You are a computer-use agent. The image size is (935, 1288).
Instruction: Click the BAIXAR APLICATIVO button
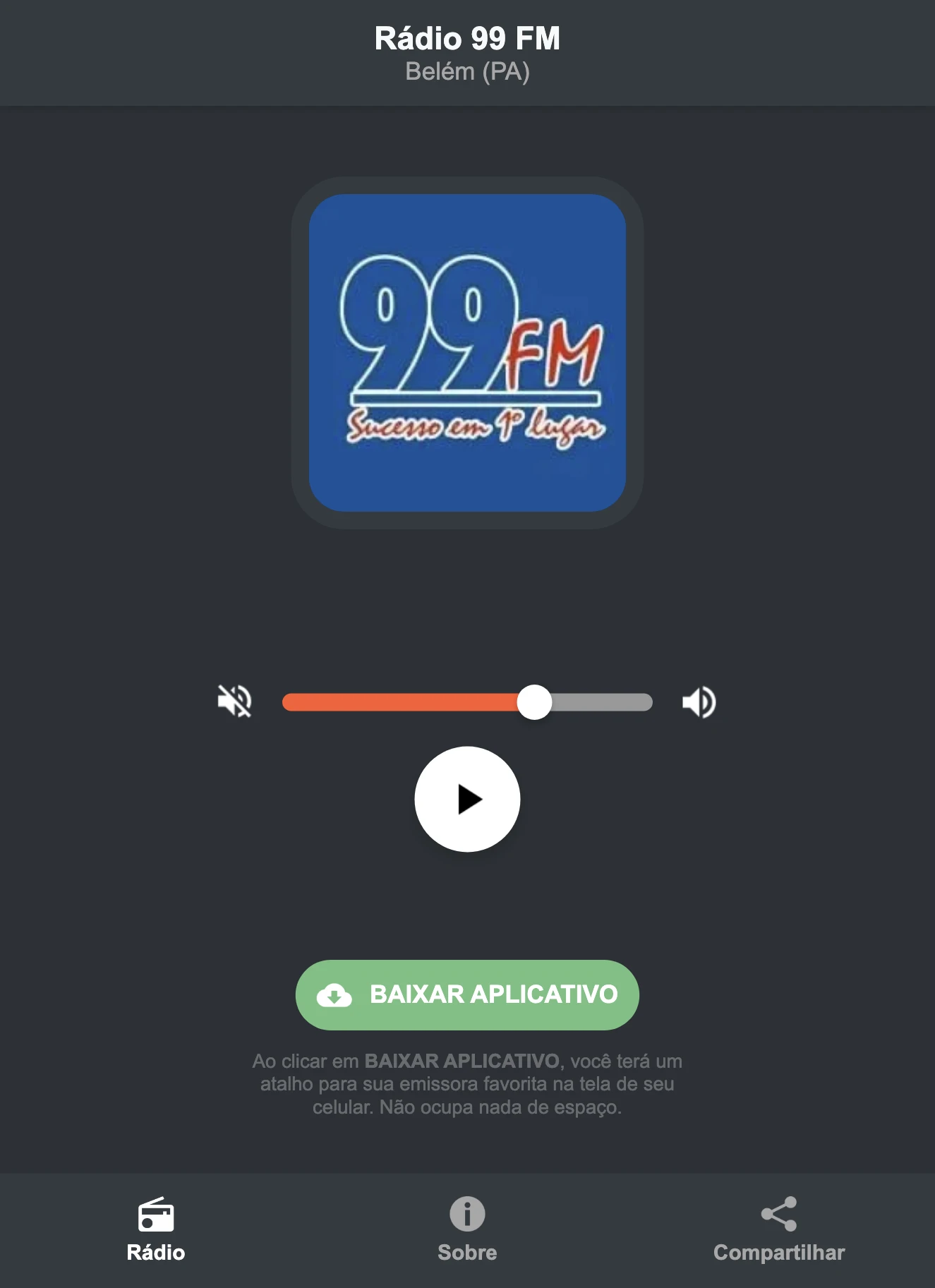[466, 995]
